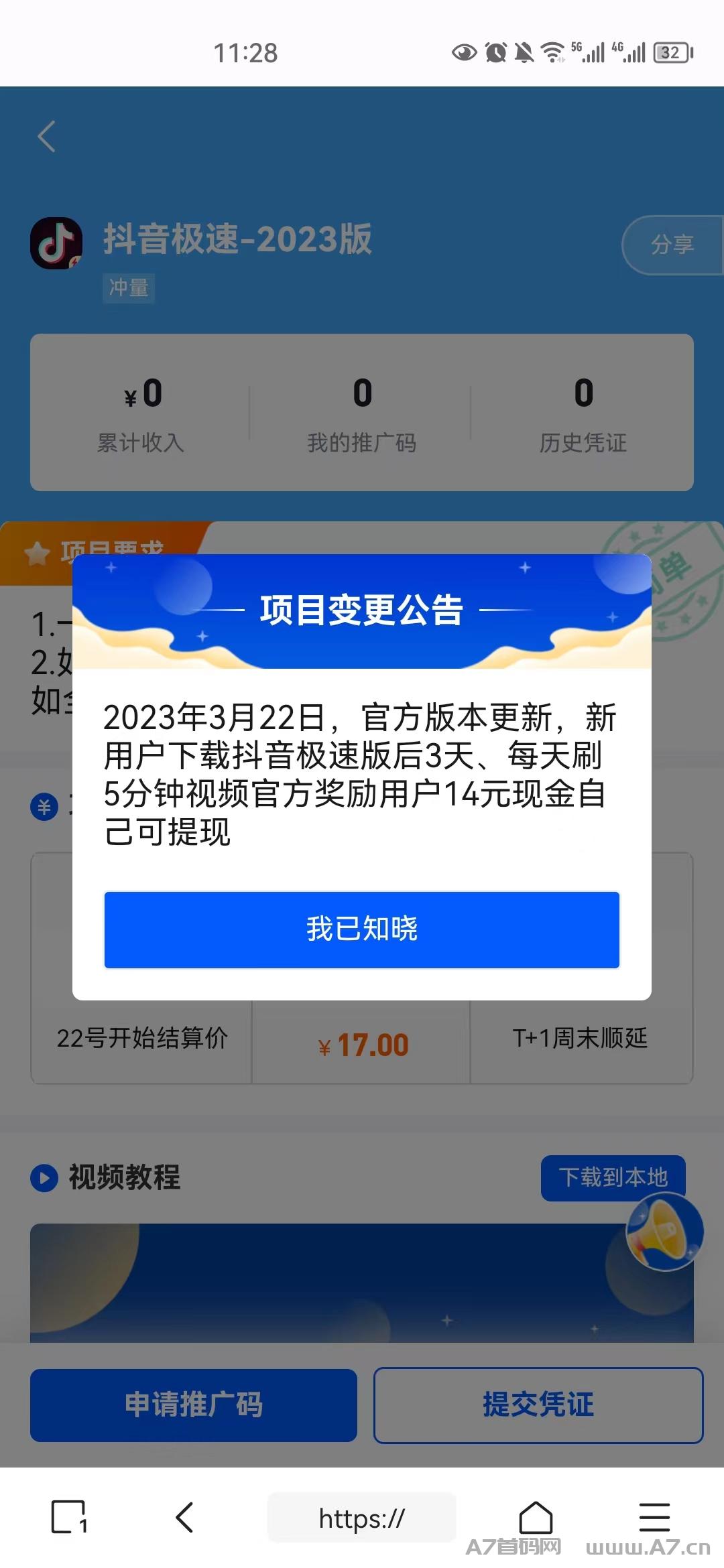Screen dimensions: 724x1568
Task: Play the video tutorial thumbnail
Action: tap(362, 1283)
